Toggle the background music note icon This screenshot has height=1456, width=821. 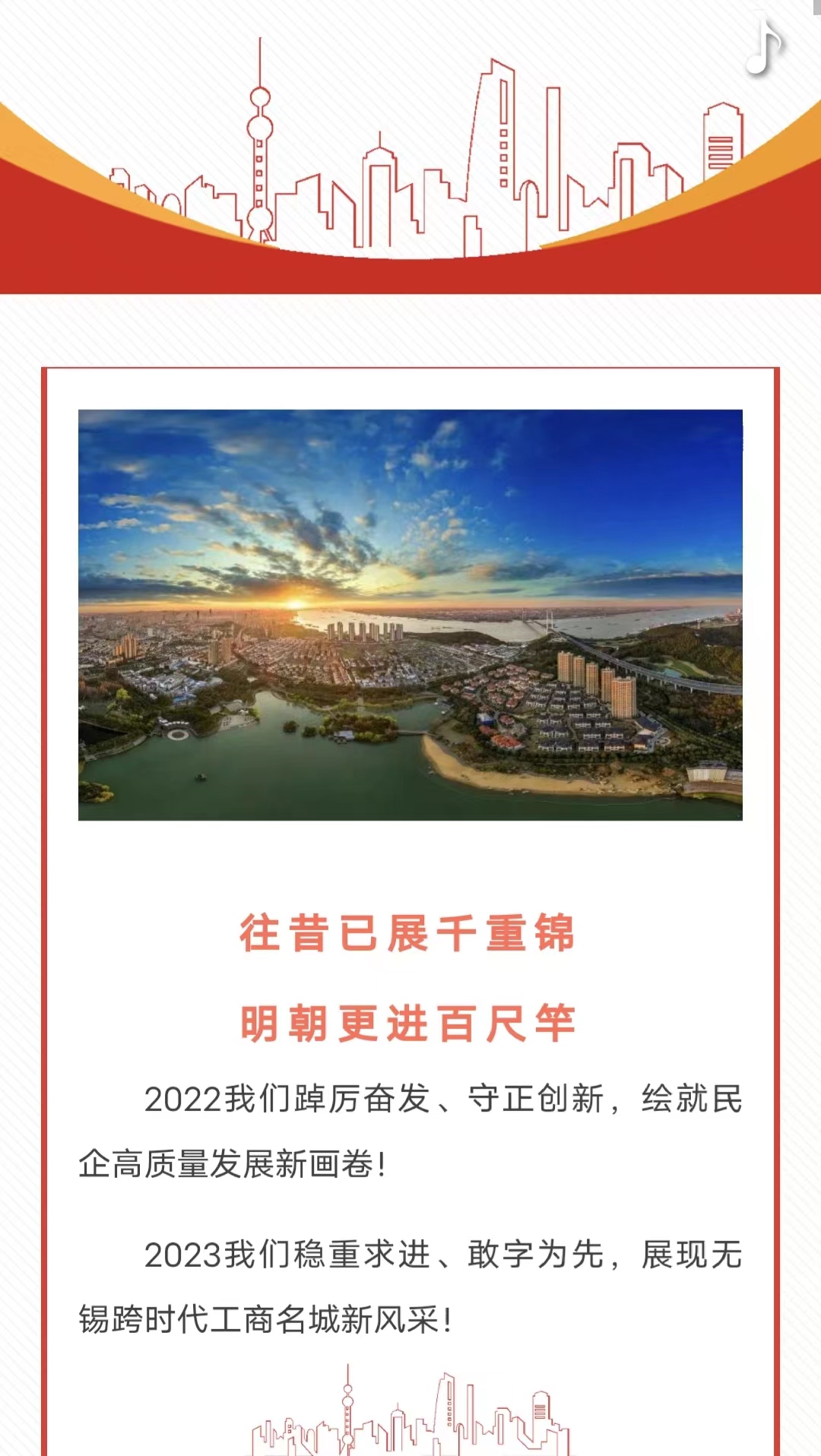click(x=763, y=47)
